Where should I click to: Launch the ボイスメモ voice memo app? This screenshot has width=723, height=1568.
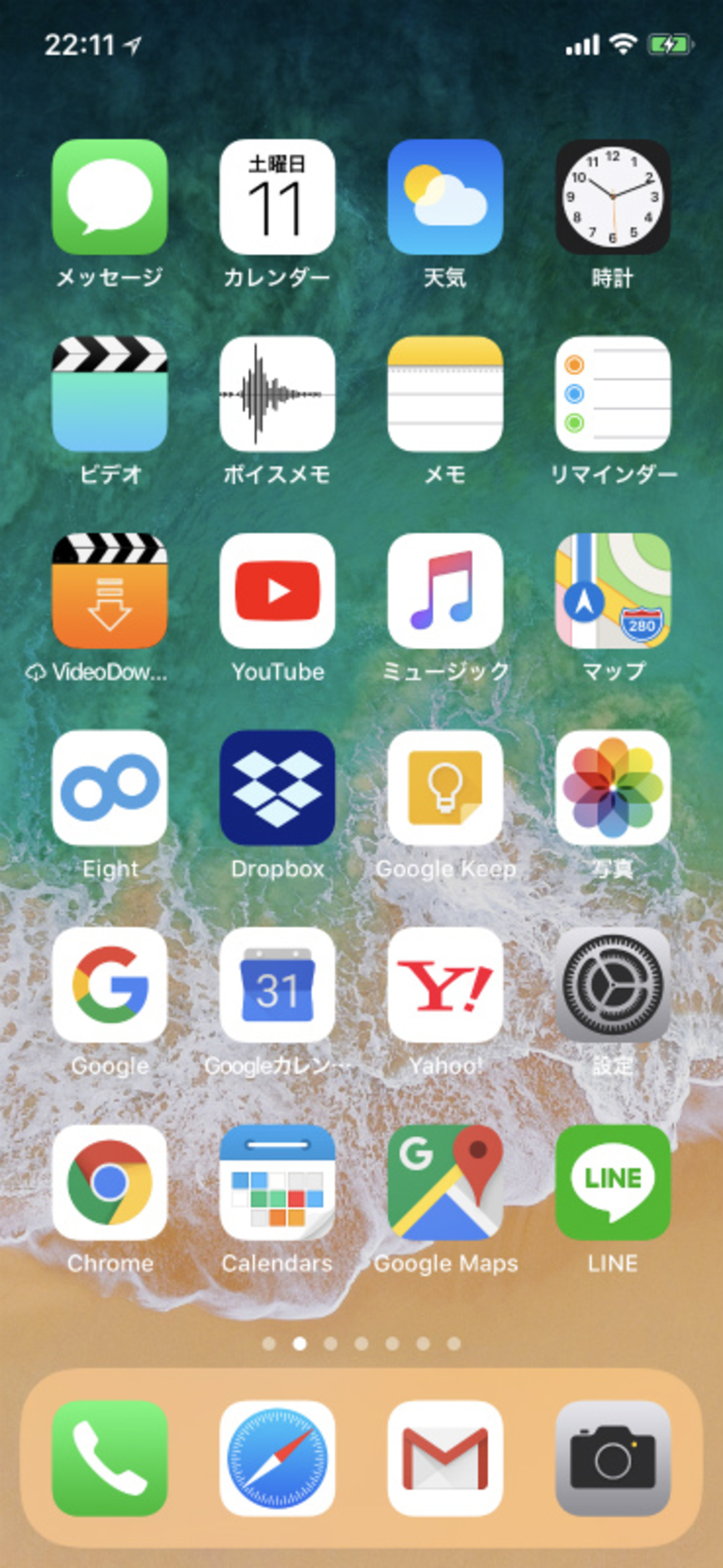tap(277, 394)
